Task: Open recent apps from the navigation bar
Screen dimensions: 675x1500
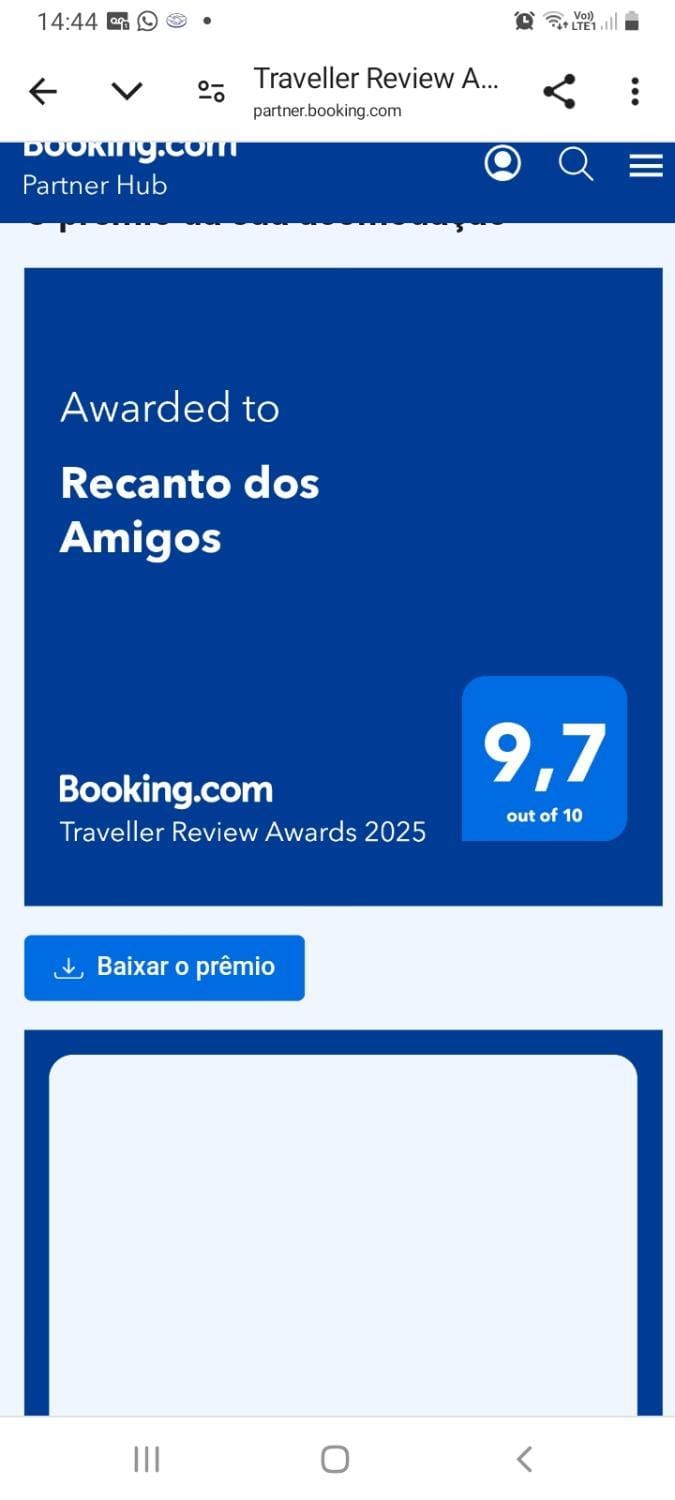Action: point(147,1459)
